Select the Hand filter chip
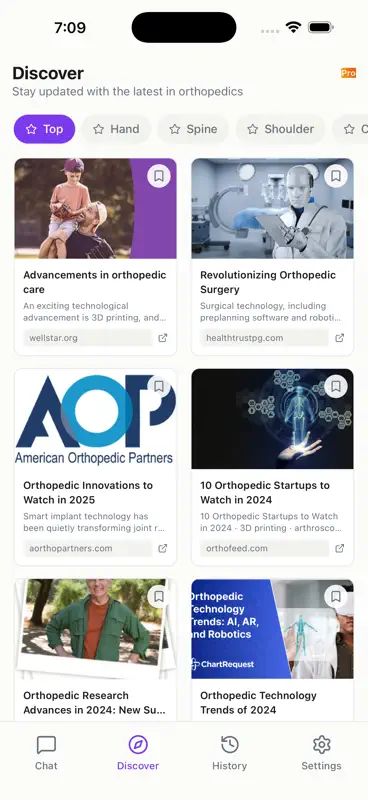The width and height of the screenshot is (368, 800). pos(116,129)
